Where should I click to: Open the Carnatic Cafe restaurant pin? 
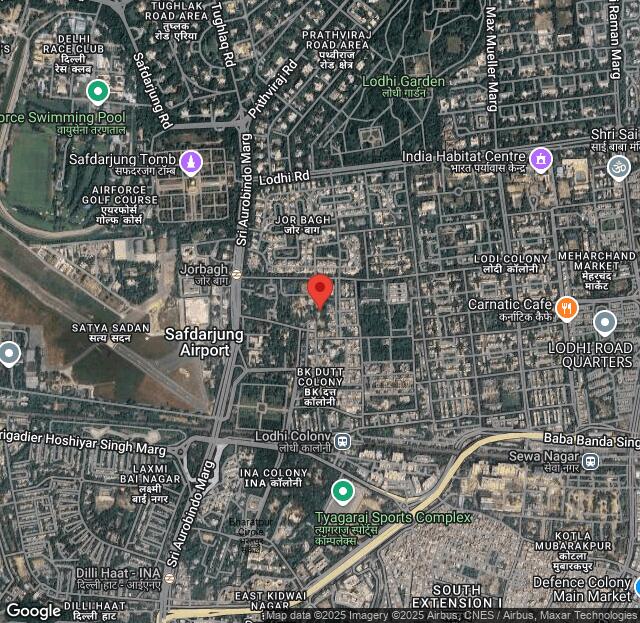coord(566,307)
